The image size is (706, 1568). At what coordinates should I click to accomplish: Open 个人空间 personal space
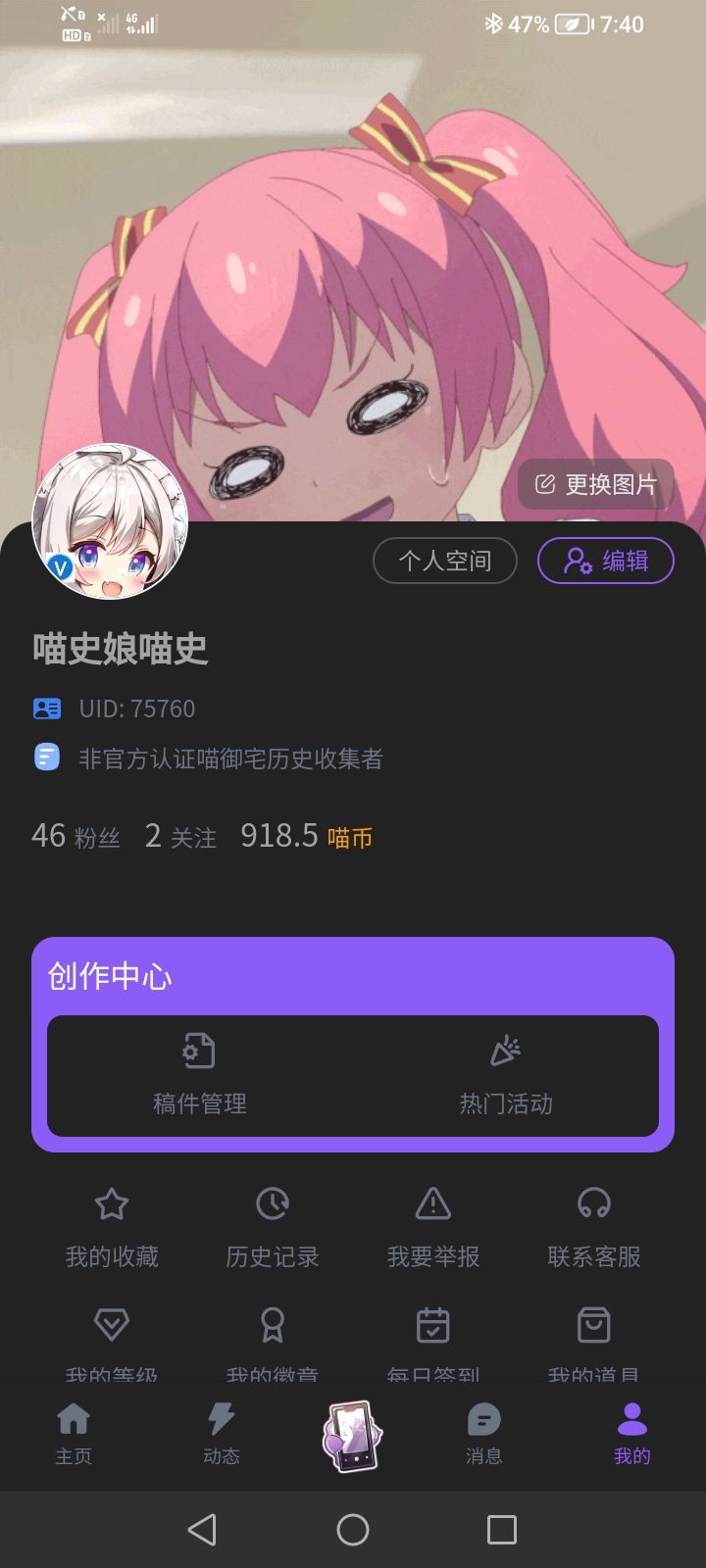click(444, 561)
